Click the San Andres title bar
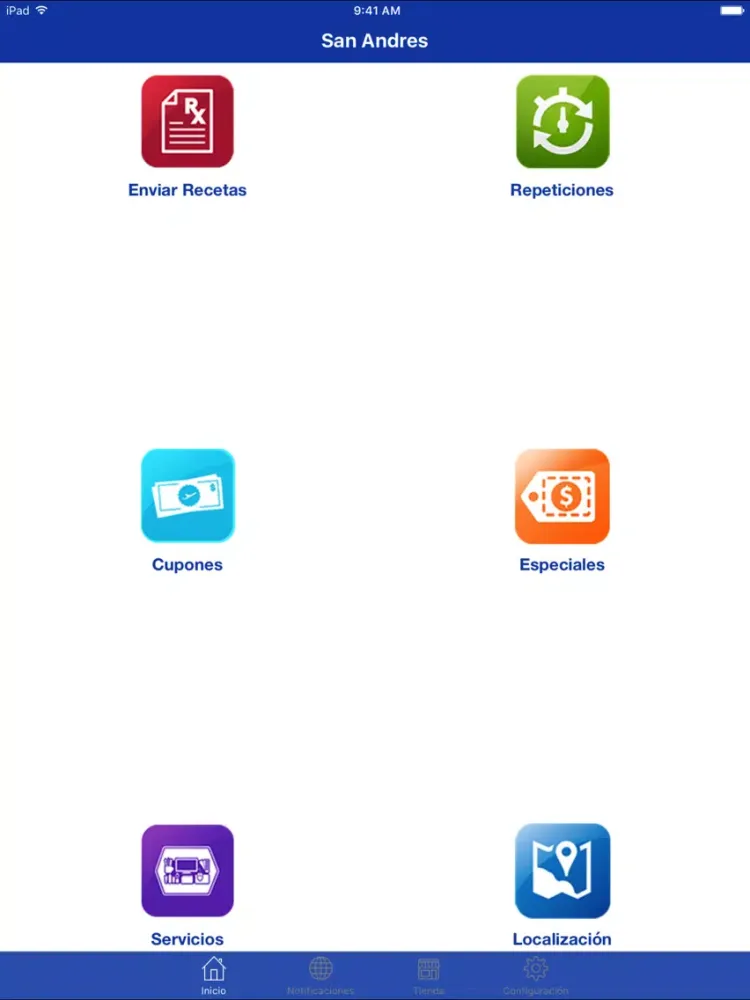The width and height of the screenshot is (750, 1000). [375, 41]
